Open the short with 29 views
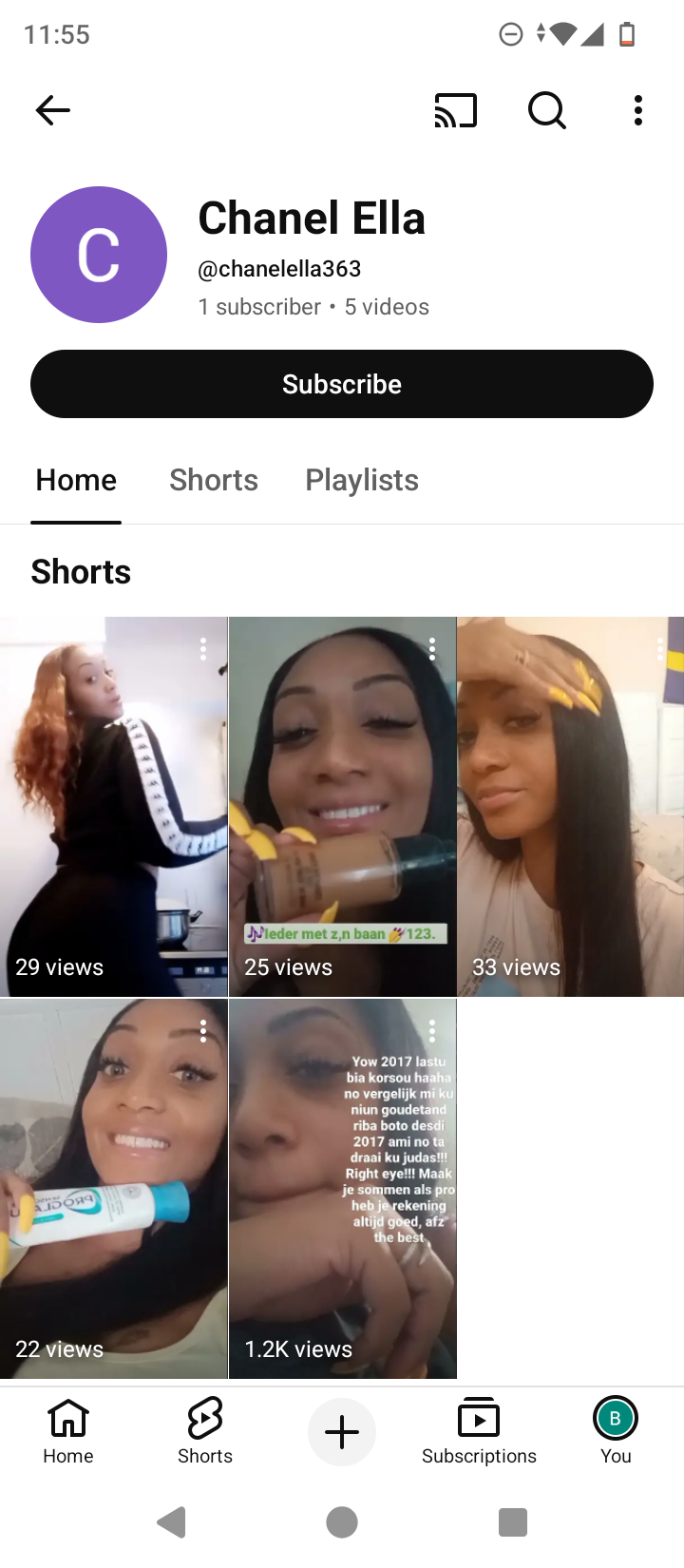This screenshot has width=684, height=1568. tap(114, 807)
